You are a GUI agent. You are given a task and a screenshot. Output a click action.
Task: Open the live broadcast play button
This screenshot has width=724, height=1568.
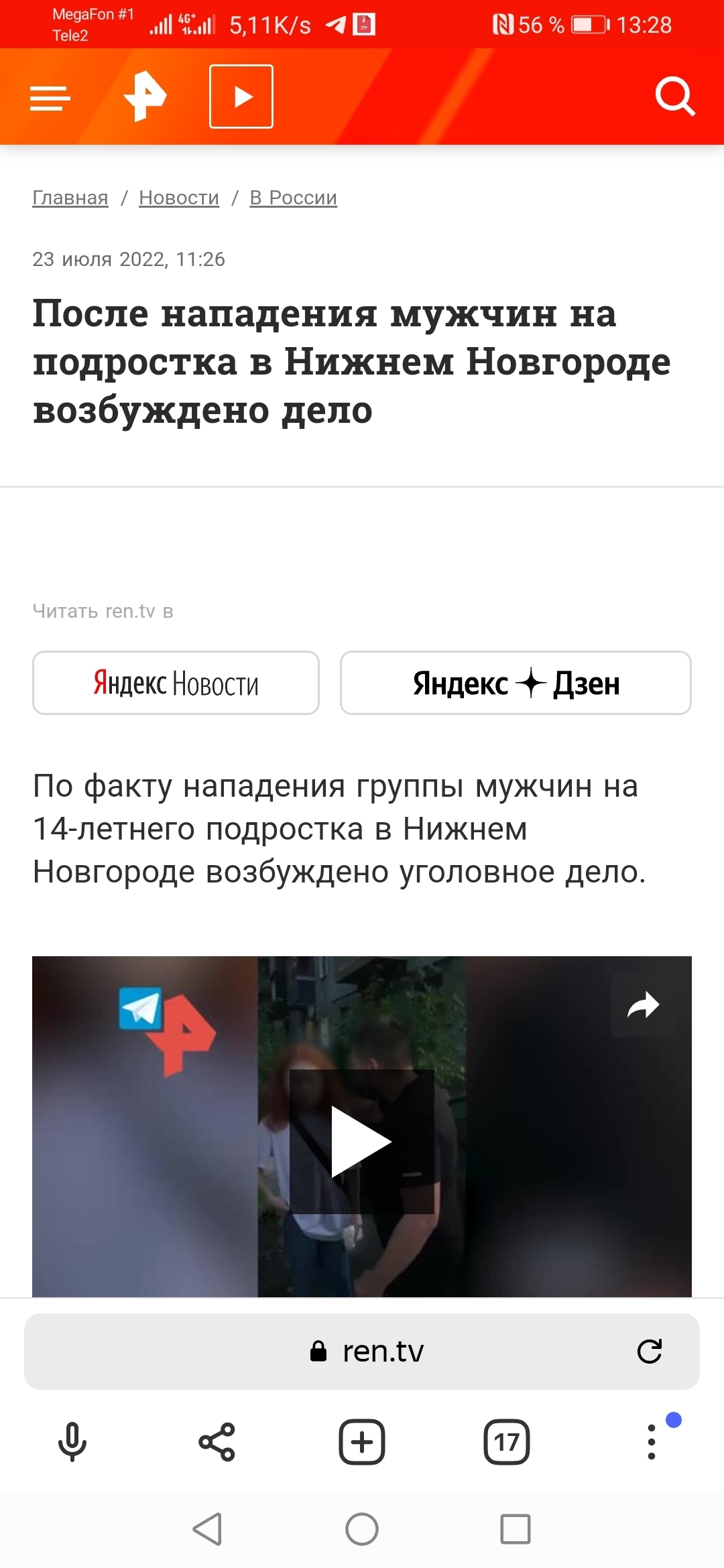click(x=241, y=96)
